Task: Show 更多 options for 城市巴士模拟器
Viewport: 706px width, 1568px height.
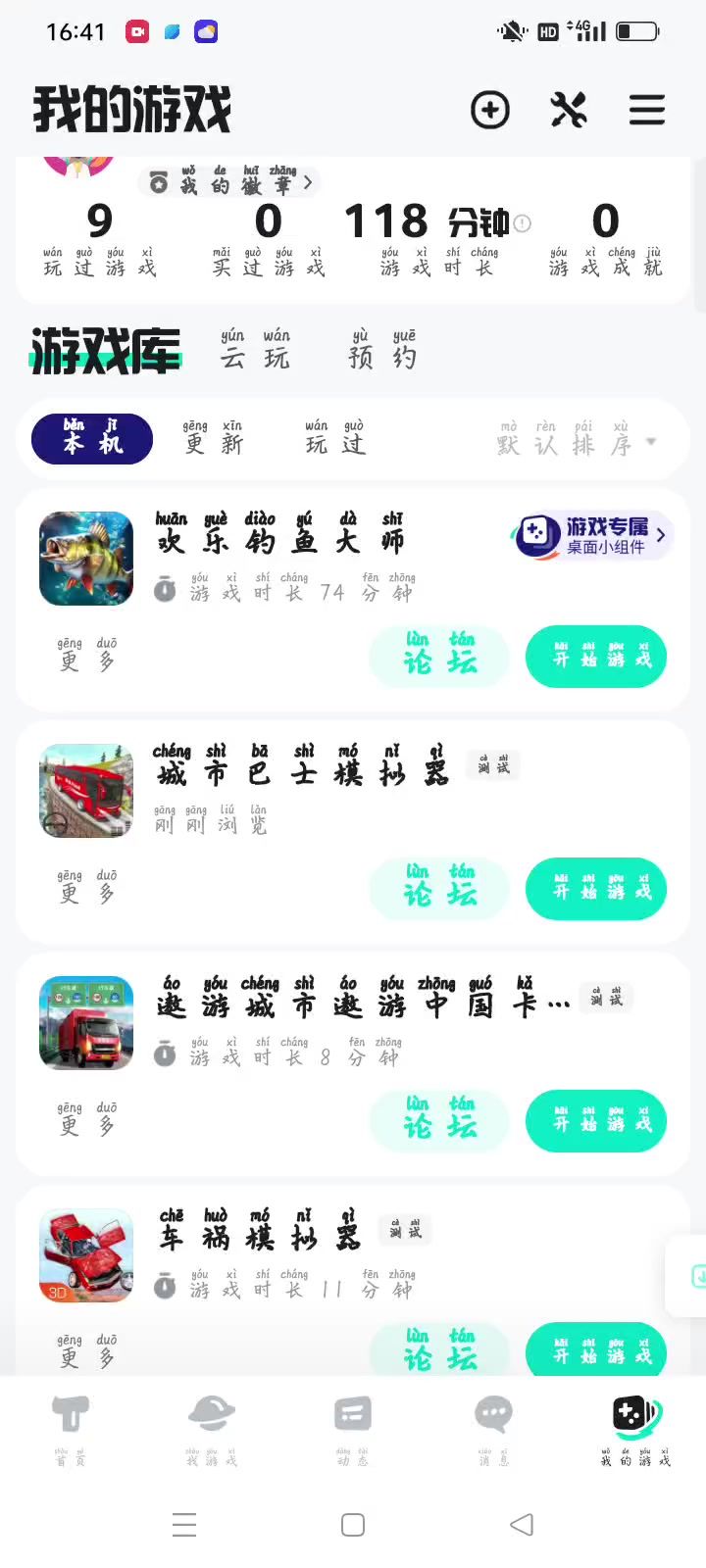Action: [x=86, y=886]
